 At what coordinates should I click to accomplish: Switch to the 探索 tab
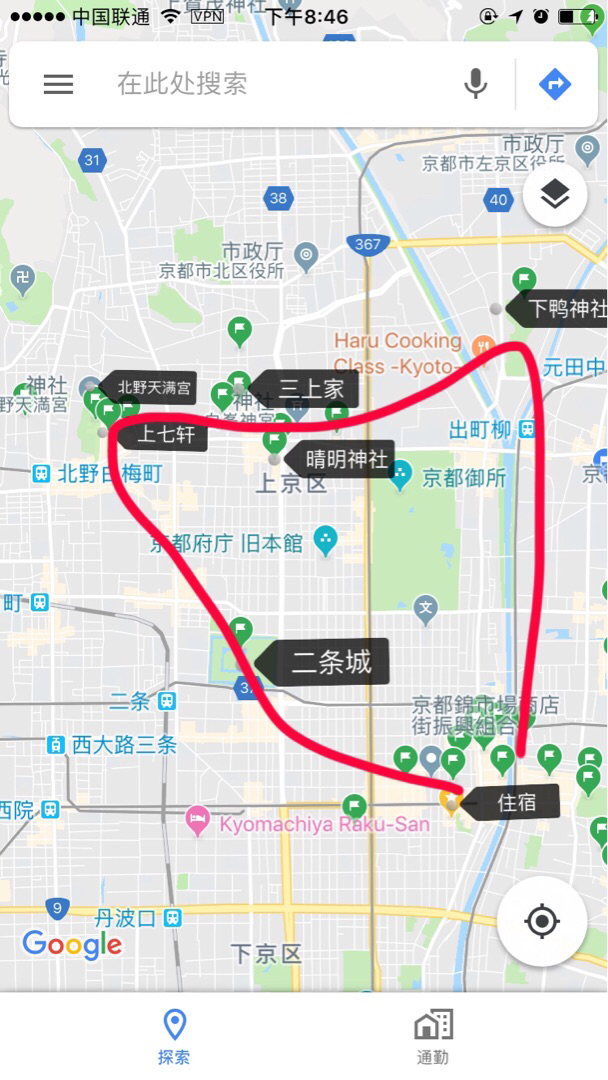tap(174, 1036)
